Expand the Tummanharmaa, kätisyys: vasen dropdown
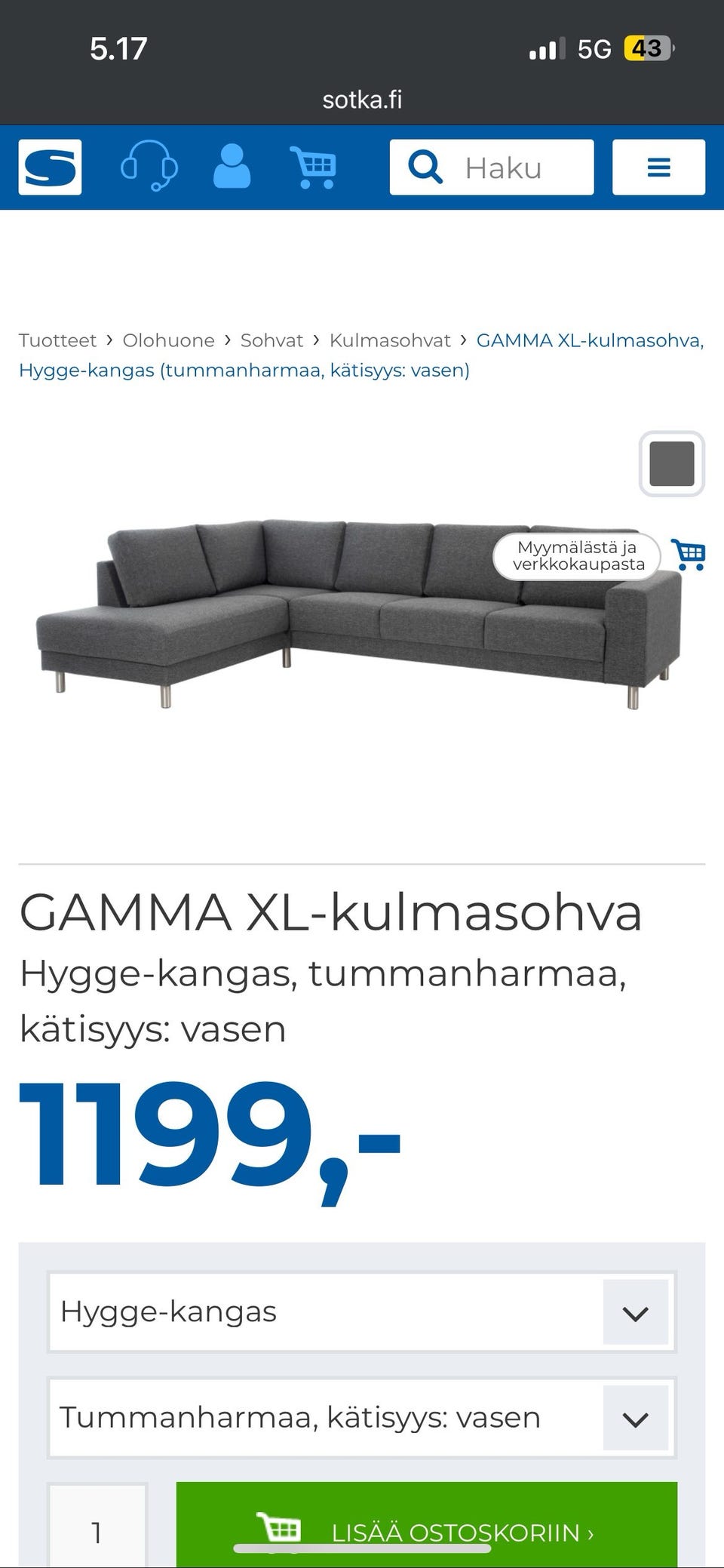Screen dimensions: 724x1568 (x=362, y=1417)
